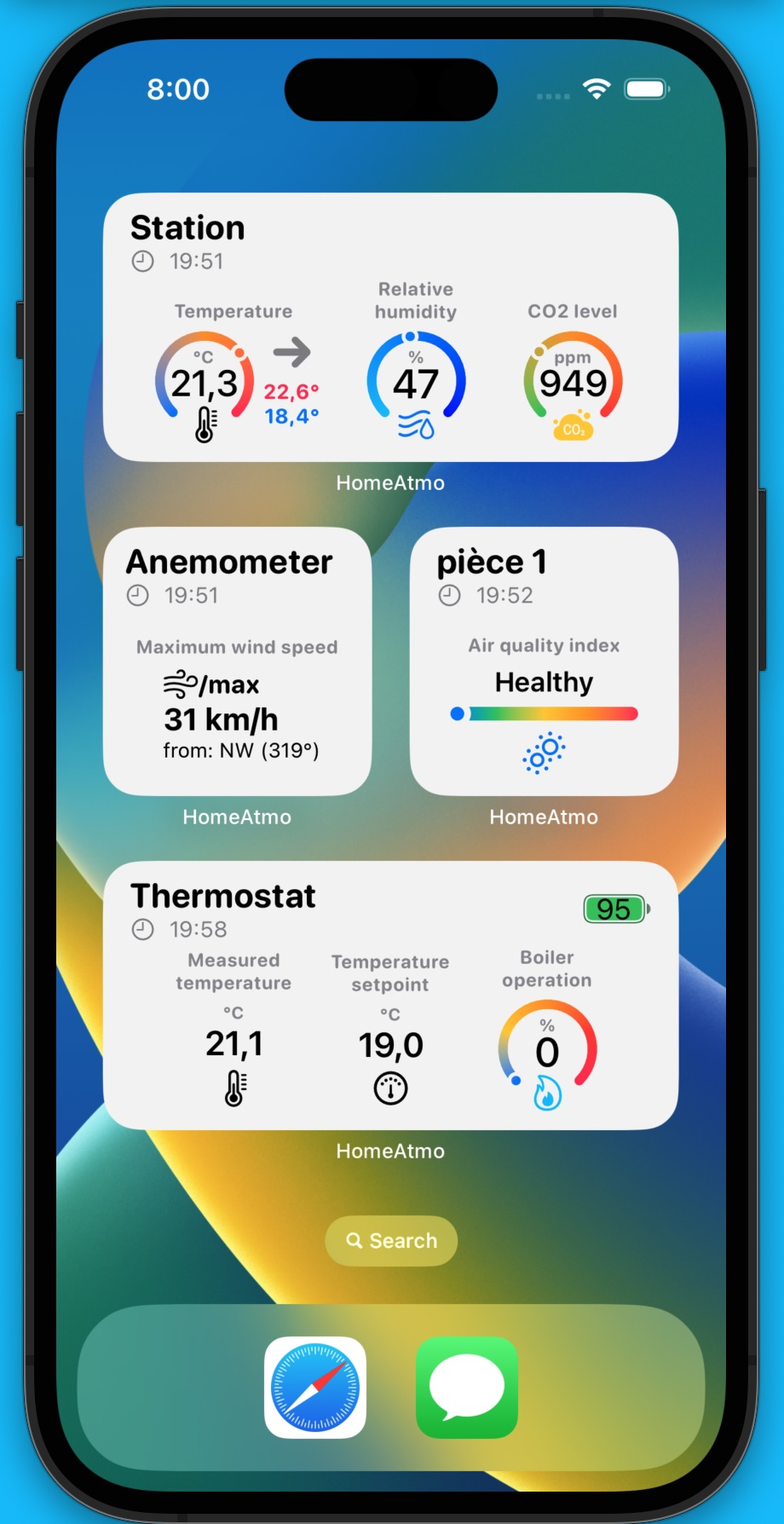The image size is (784, 1524).
Task: Open the Messages app in the dock
Action: tap(467, 1388)
